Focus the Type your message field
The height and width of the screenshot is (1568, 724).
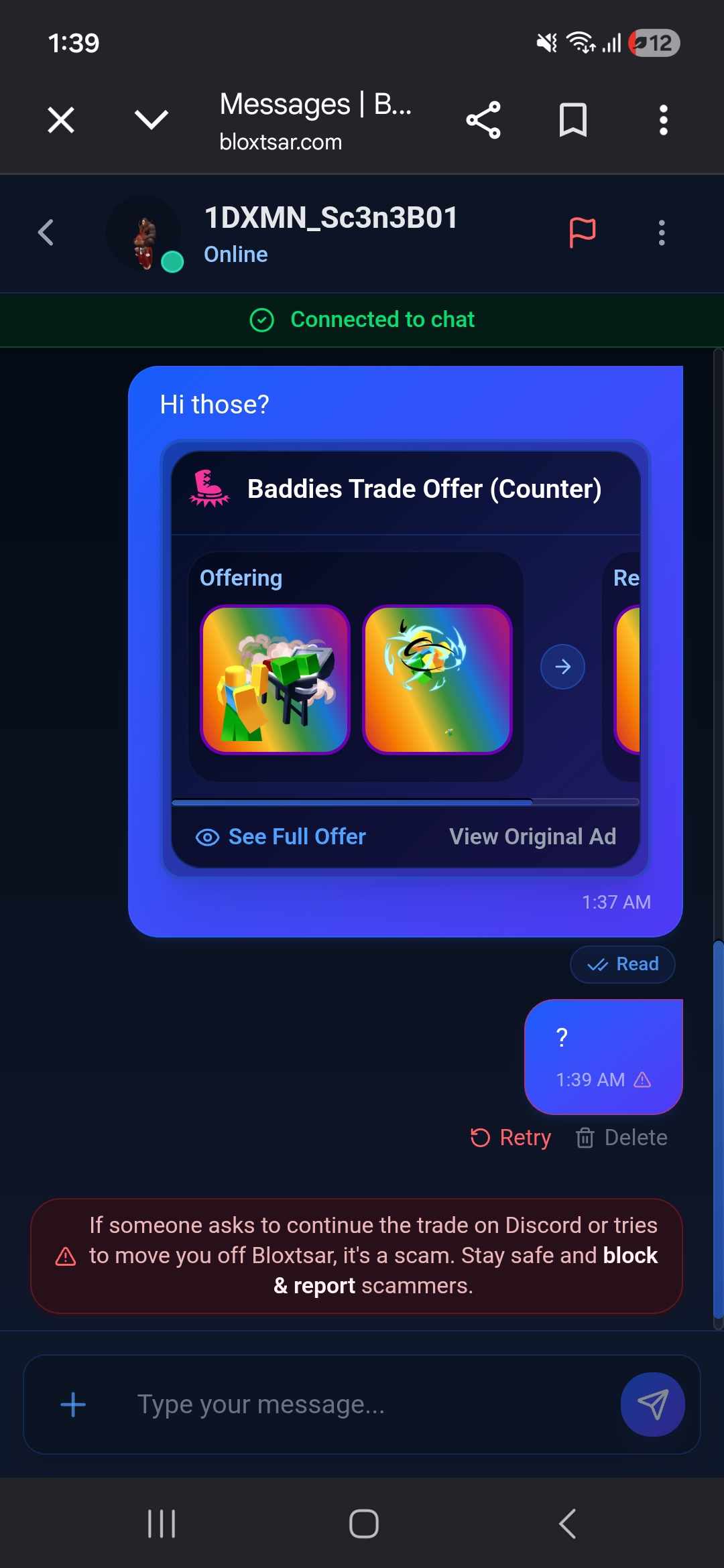pyautogui.click(x=362, y=1404)
